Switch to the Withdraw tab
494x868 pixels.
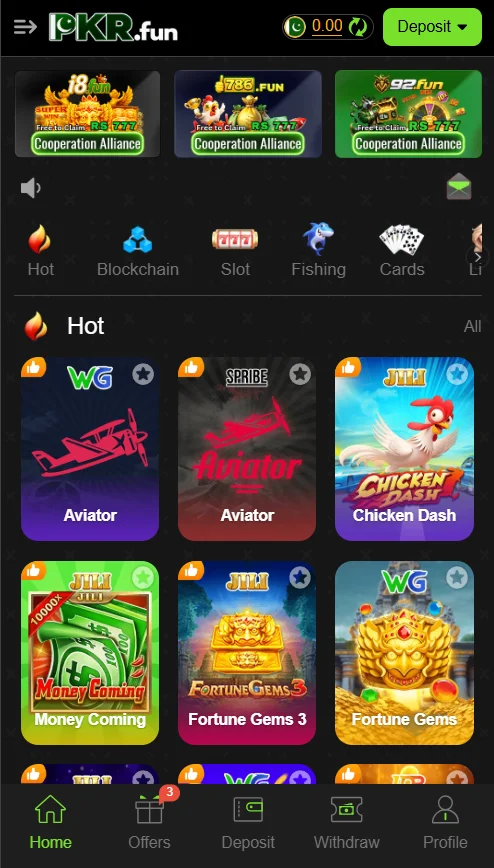click(x=347, y=823)
